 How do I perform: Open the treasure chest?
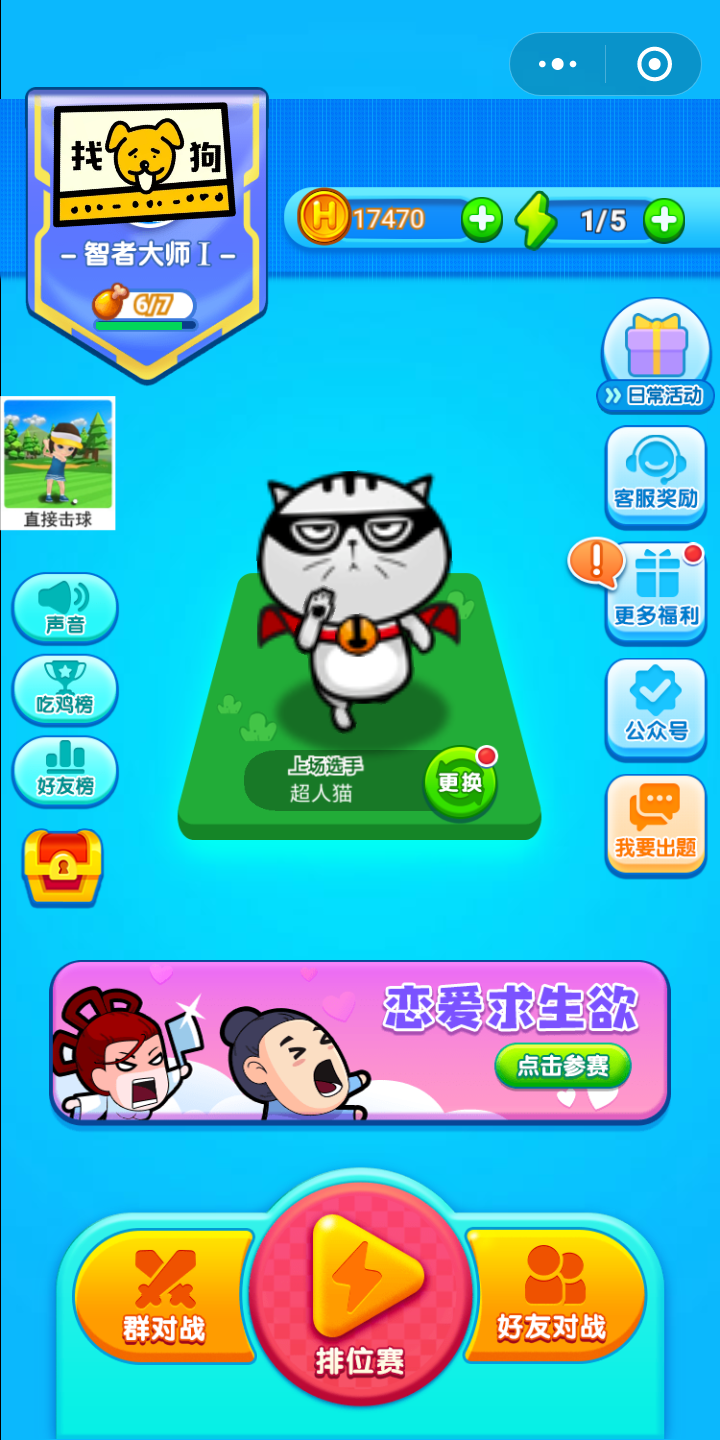click(62, 866)
